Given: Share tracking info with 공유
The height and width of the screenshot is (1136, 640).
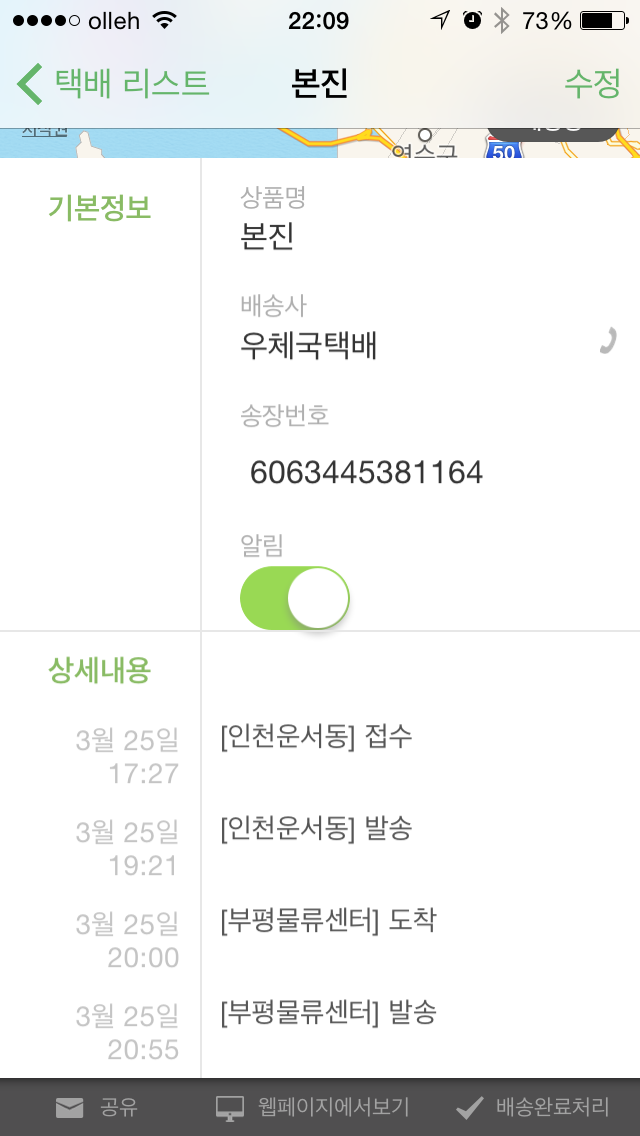Looking at the screenshot, I should (97, 1107).
